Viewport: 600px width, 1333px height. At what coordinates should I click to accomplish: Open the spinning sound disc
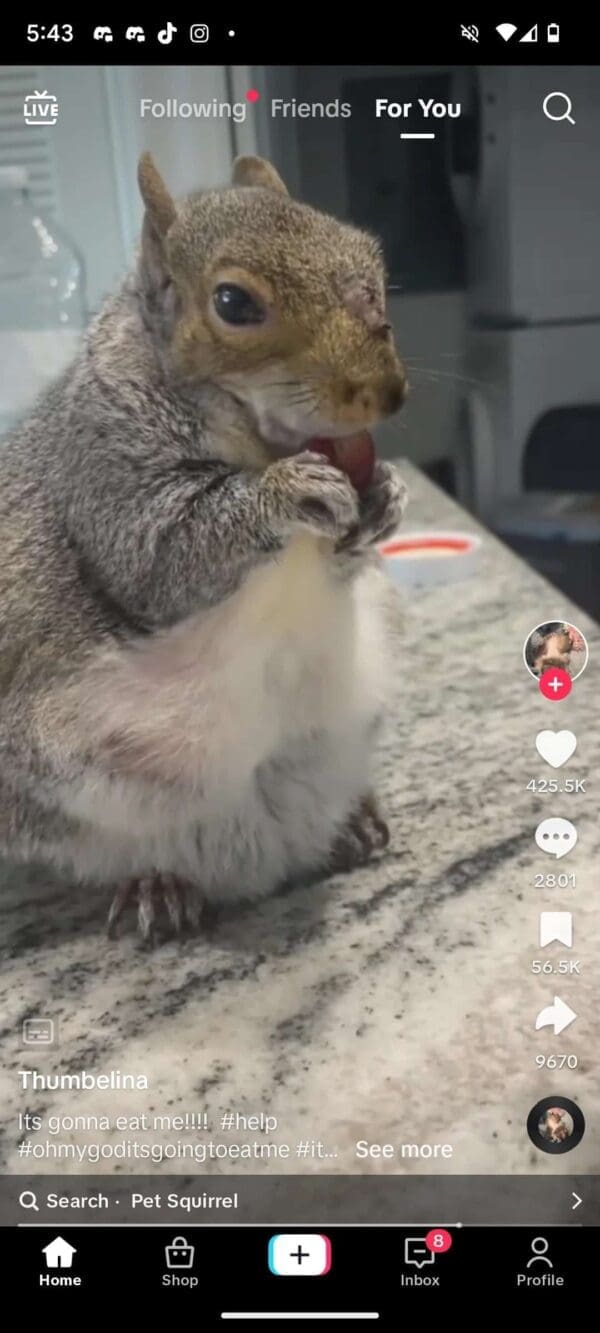pos(555,1125)
